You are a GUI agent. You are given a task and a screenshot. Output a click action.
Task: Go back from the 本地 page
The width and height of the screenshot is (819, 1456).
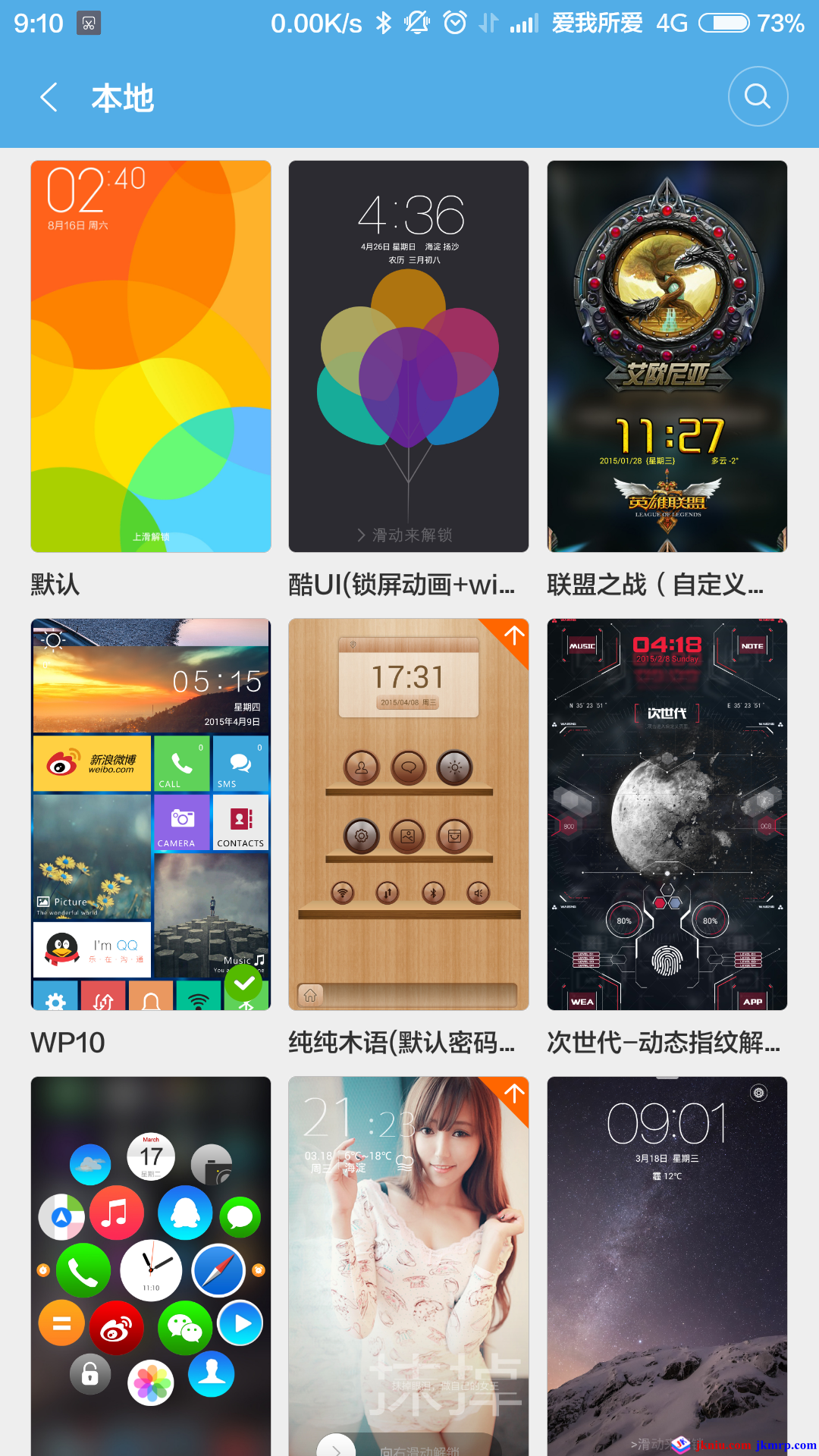pyautogui.click(x=49, y=98)
